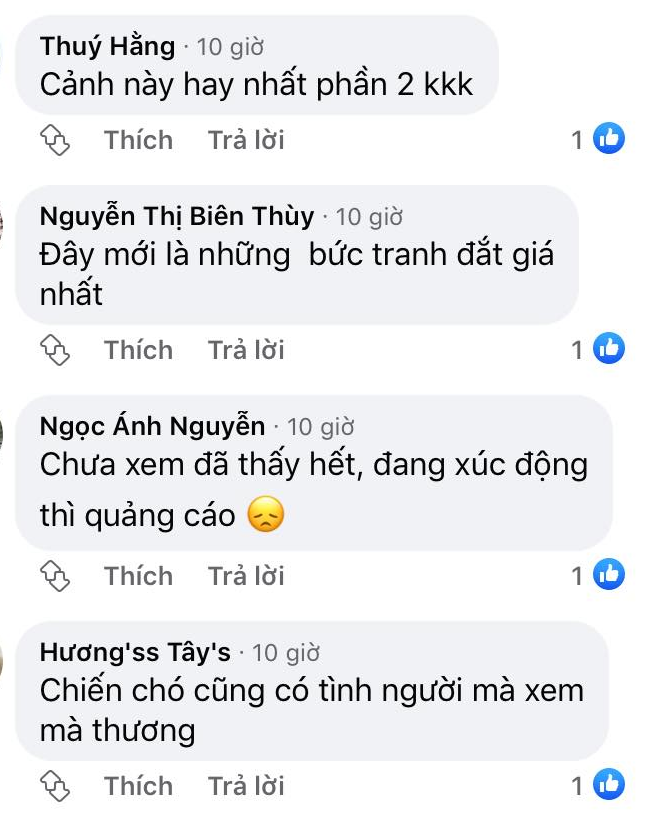Screen dimensions: 649x813
Task: Tap Trả lời under Ngọc Ánh Nguyễn's comment
Action: [x=246, y=576]
